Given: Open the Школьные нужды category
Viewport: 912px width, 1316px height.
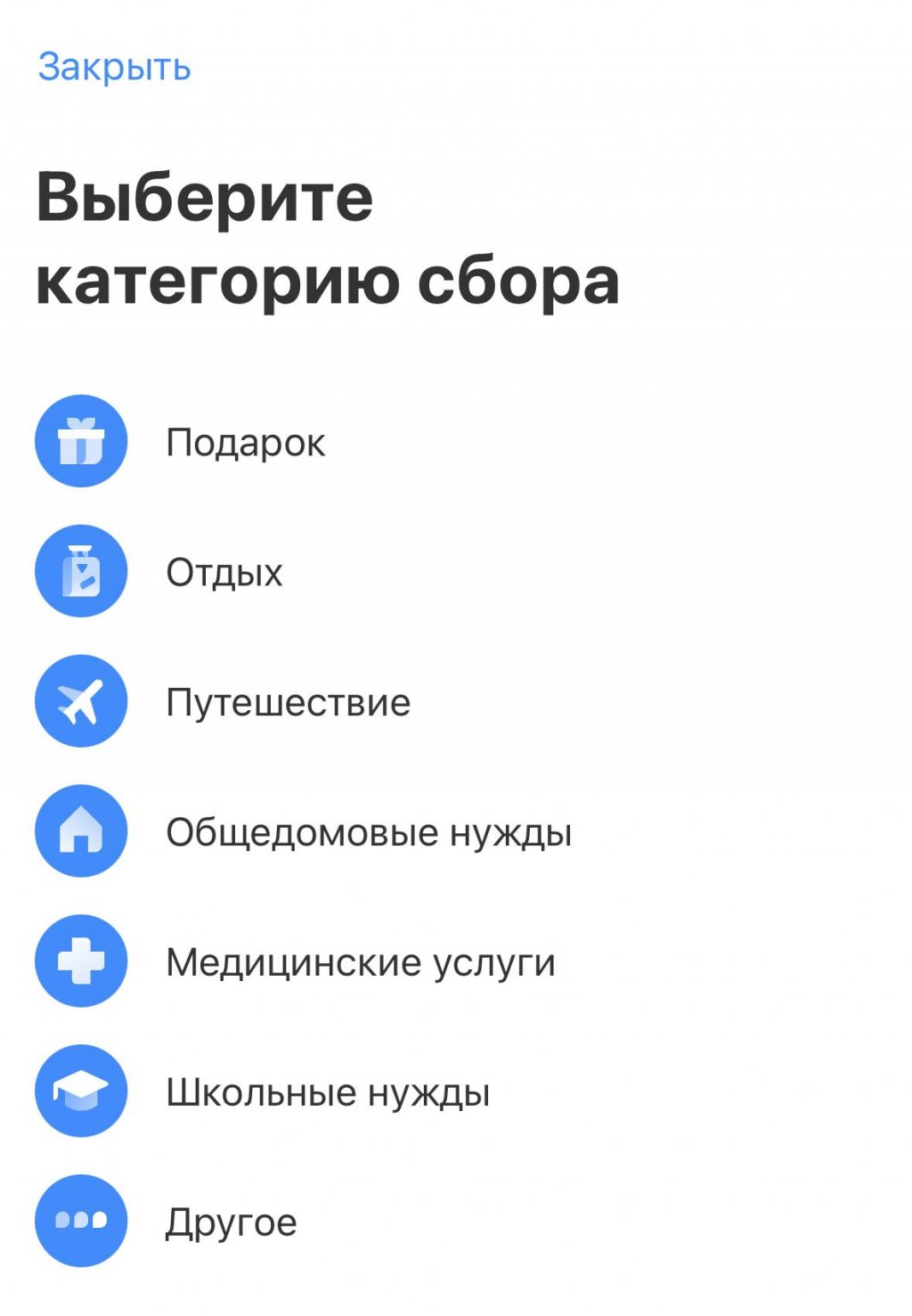Looking at the screenshot, I should point(327,1092).
